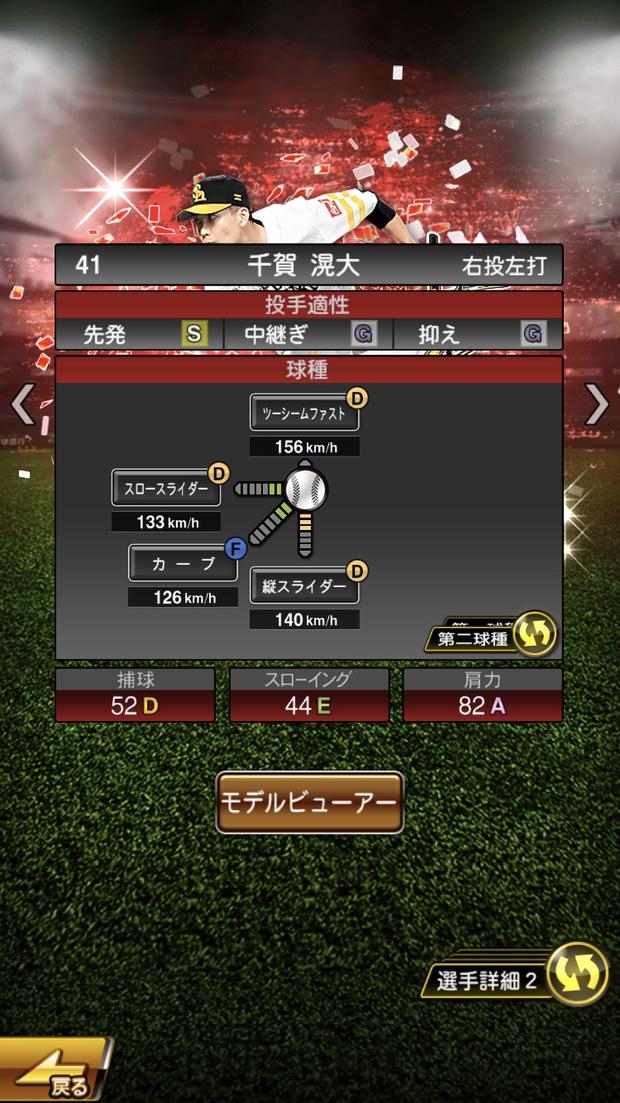Select the カーブ pitch
The width and height of the screenshot is (620, 1103).
coord(183,563)
